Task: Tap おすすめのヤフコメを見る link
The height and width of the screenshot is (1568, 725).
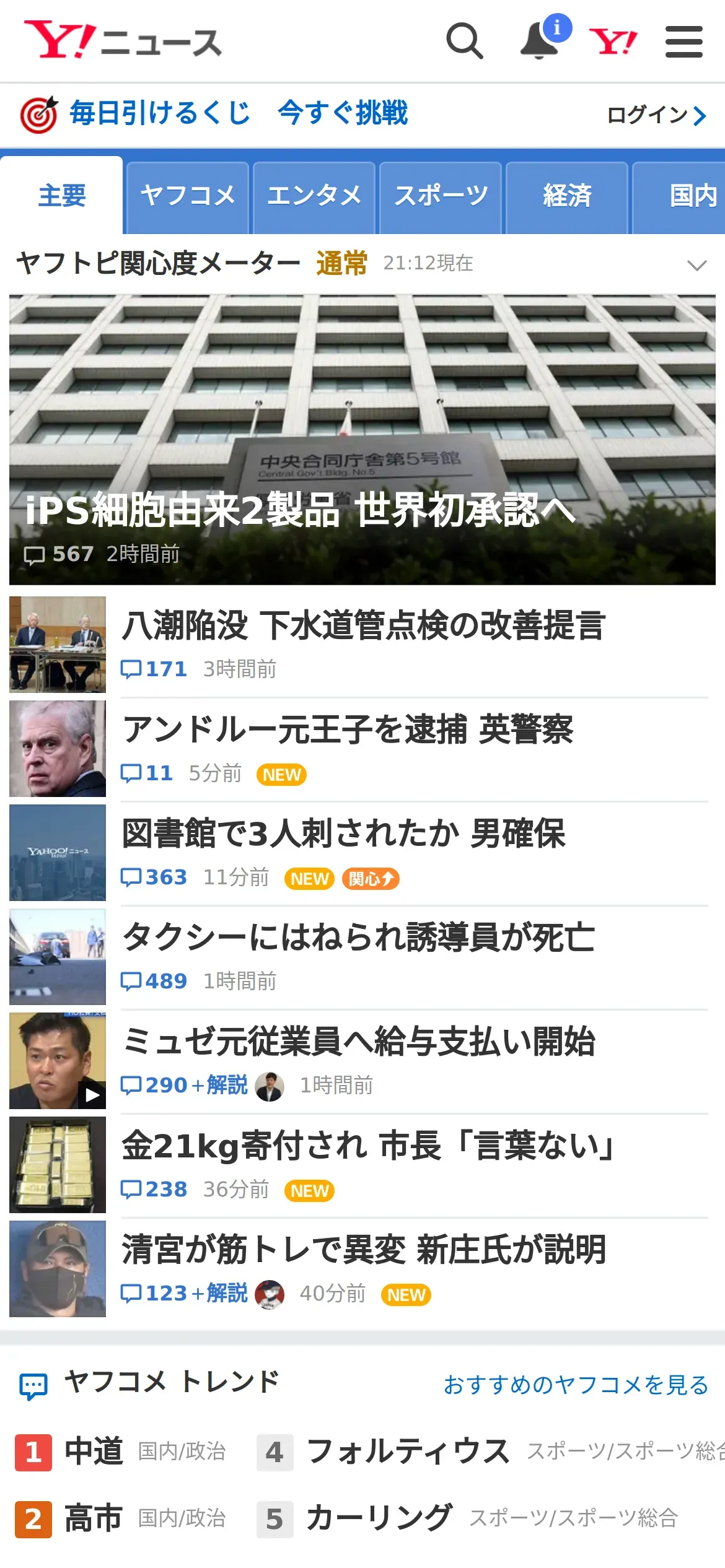Action: [x=576, y=1385]
